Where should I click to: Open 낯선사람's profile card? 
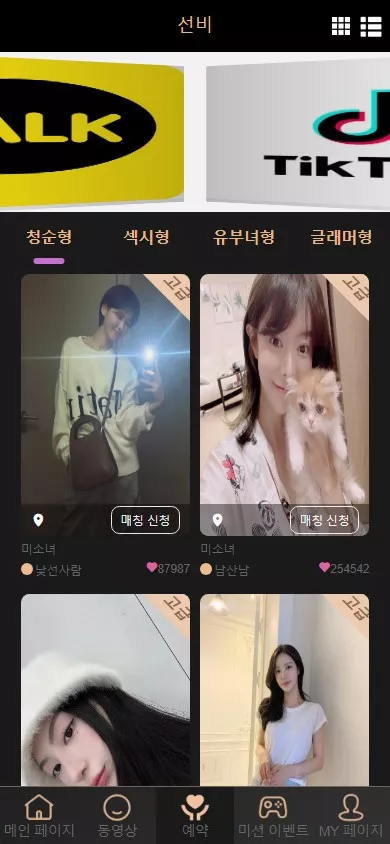105,405
